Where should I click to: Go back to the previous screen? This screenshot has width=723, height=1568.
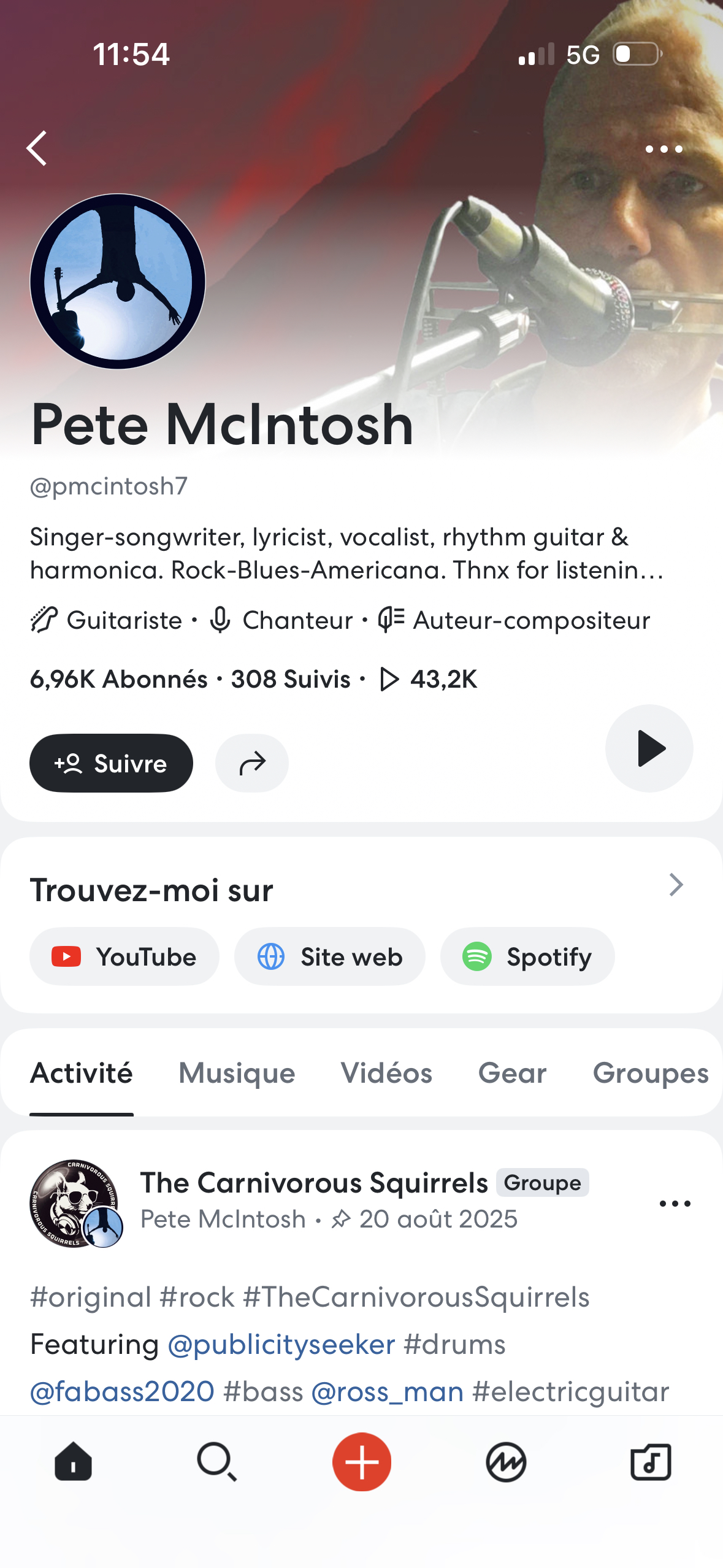pos(37,148)
